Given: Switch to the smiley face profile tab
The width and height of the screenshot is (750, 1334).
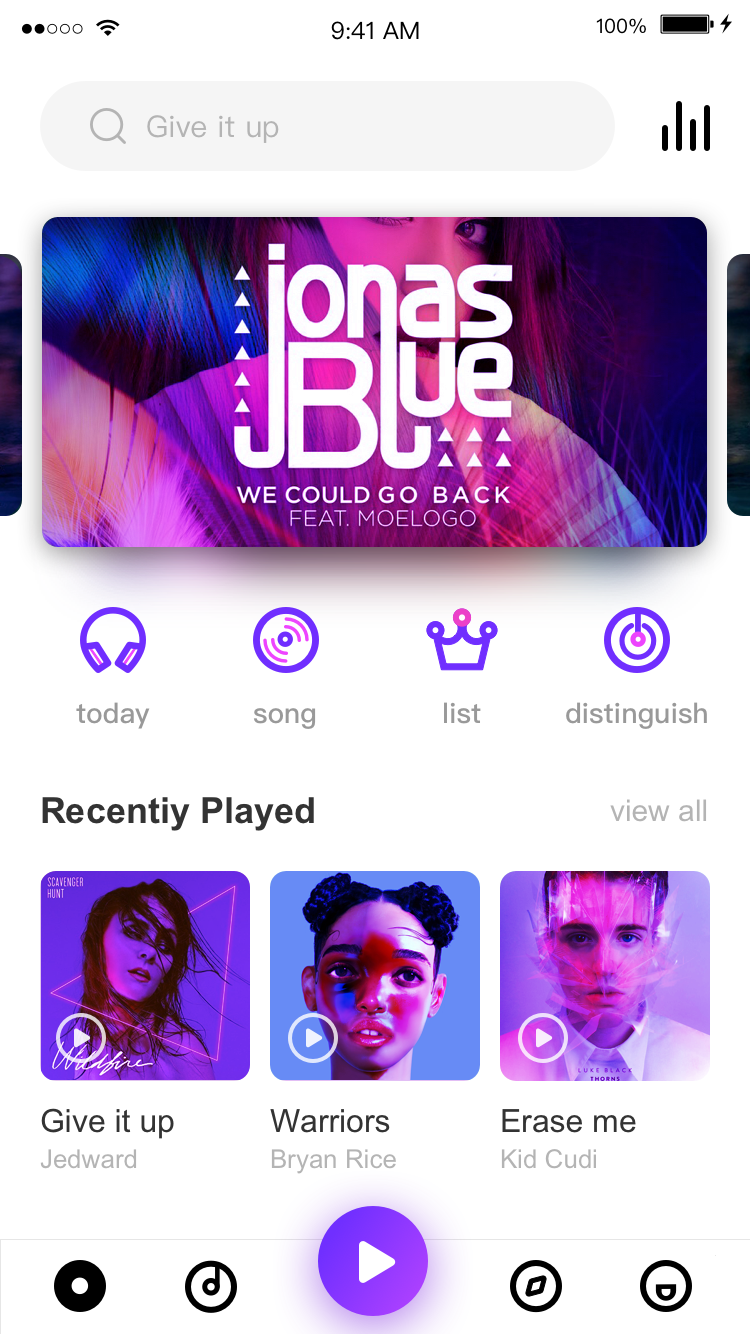Looking at the screenshot, I should tap(666, 1286).
